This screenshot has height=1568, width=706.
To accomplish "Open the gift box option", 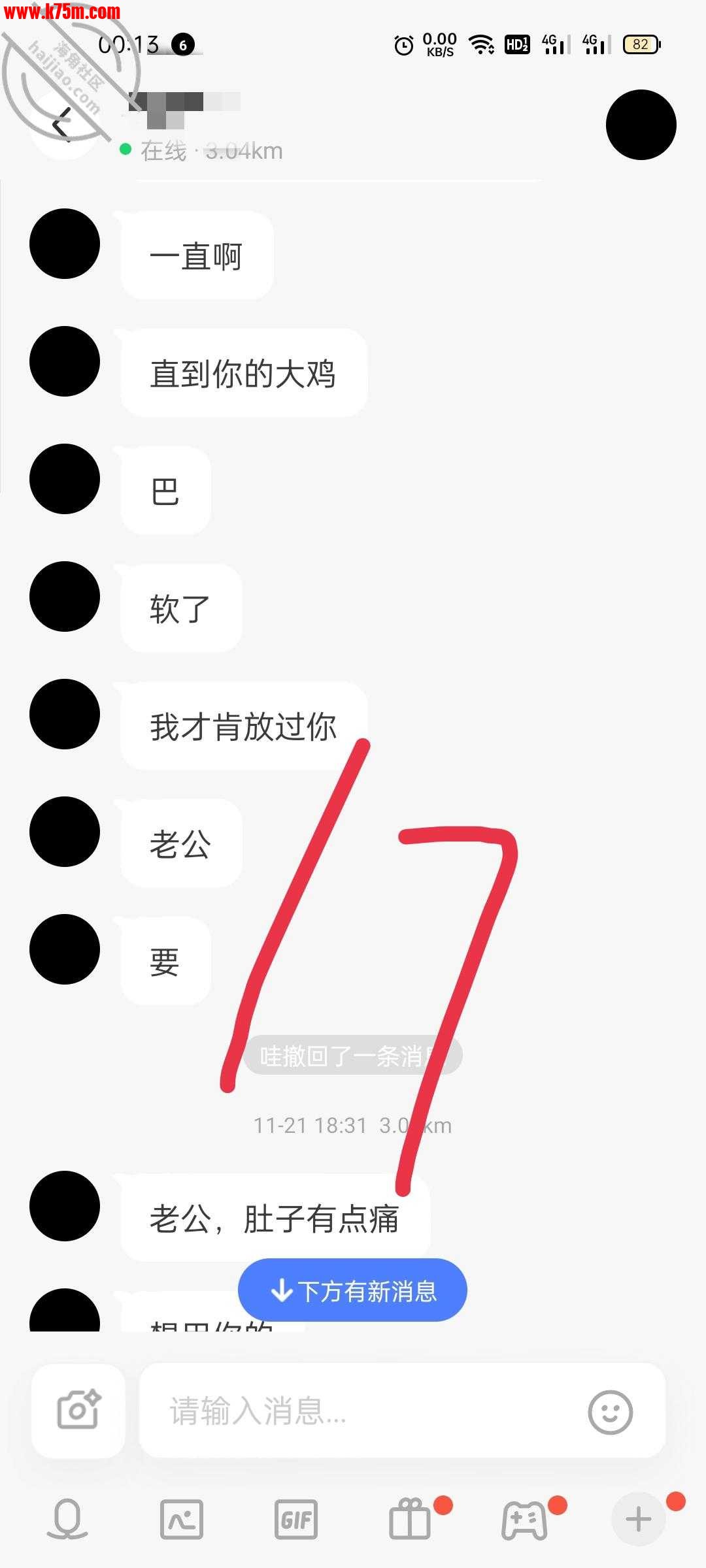I will (411, 1519).
